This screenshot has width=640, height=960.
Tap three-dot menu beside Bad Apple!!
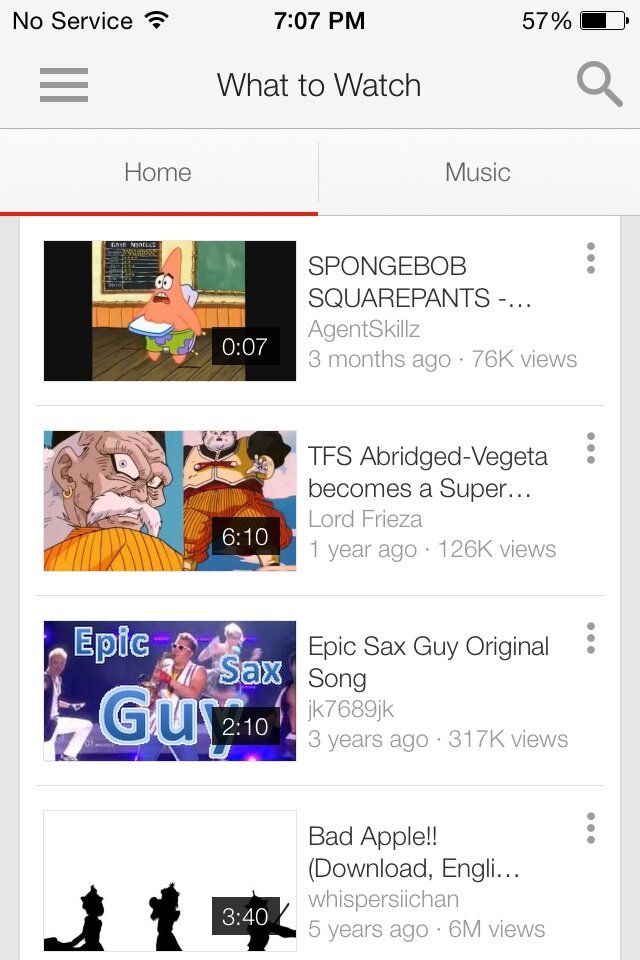[x=591, y=828]
